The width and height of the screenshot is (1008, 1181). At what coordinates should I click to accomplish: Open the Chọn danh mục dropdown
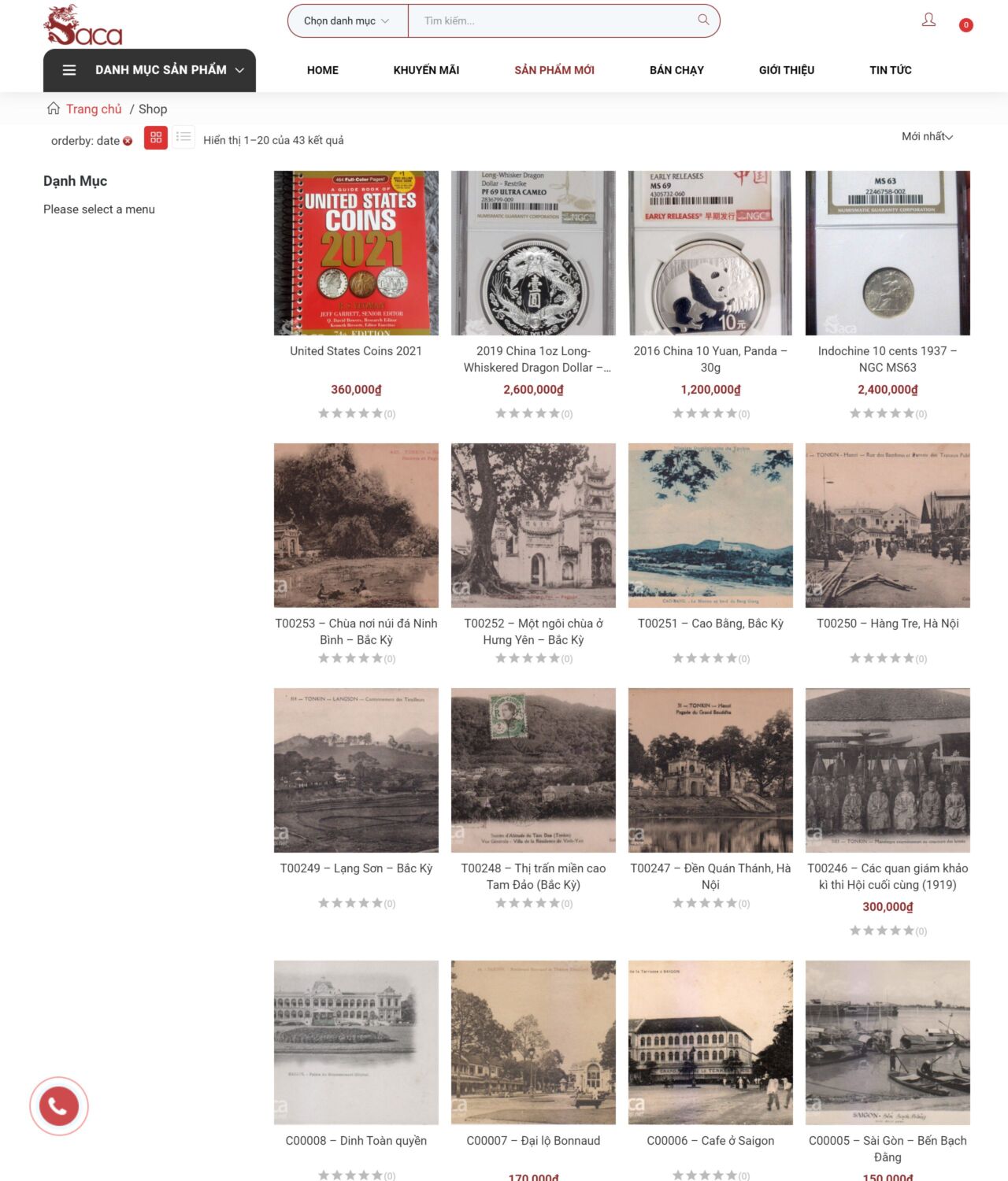(347, 21)
